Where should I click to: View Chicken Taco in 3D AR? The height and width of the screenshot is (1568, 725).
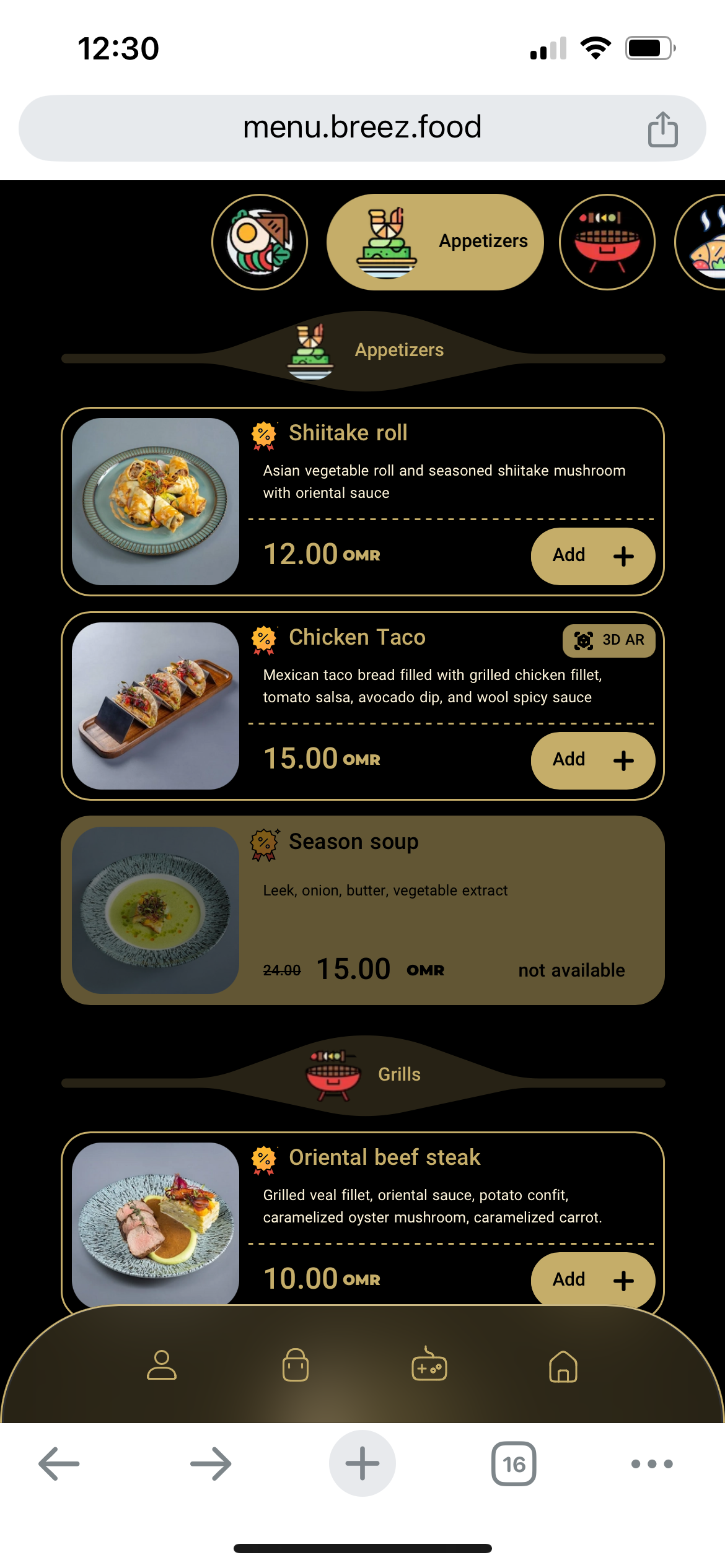609,640
